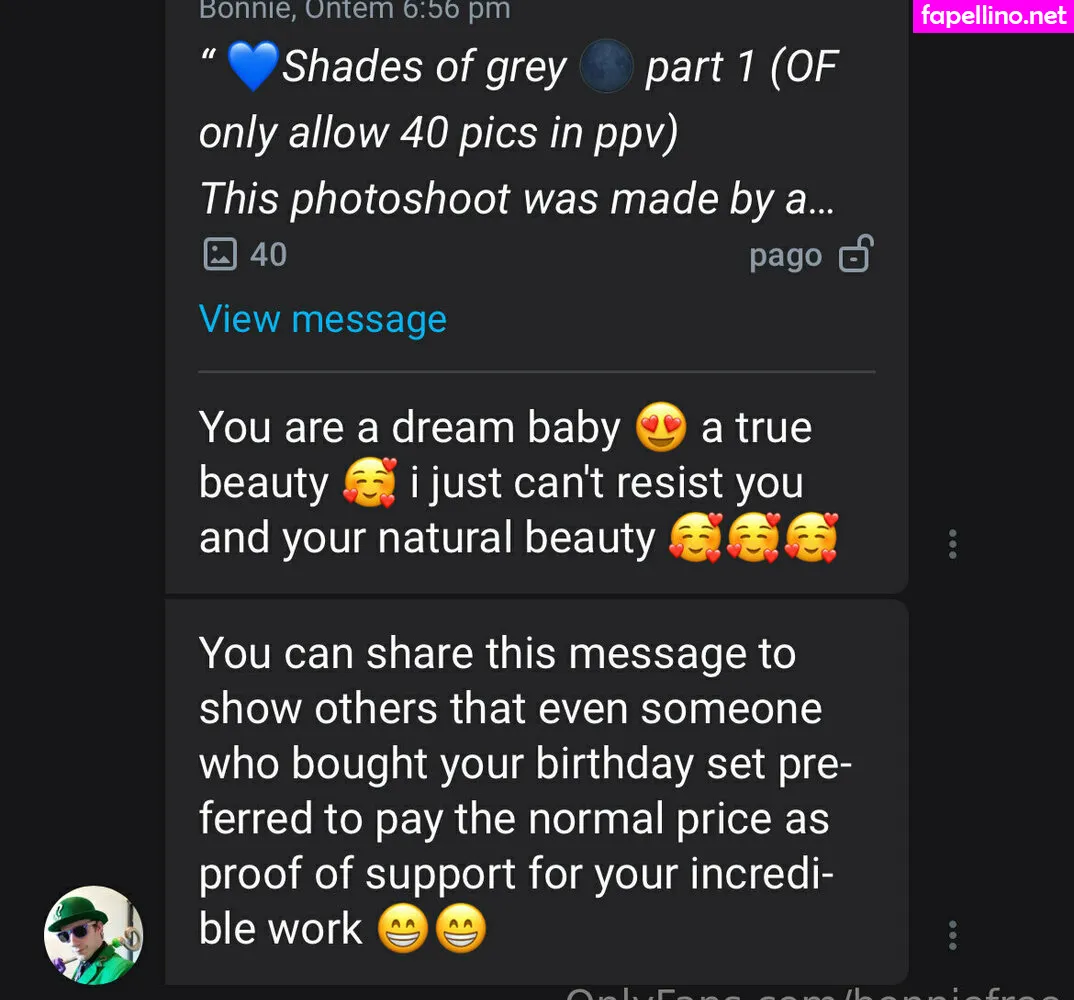Open the quoted Shades of grey message
Image resolution: width=1074 pixels, height=1000 pixels.
[518, 133]
